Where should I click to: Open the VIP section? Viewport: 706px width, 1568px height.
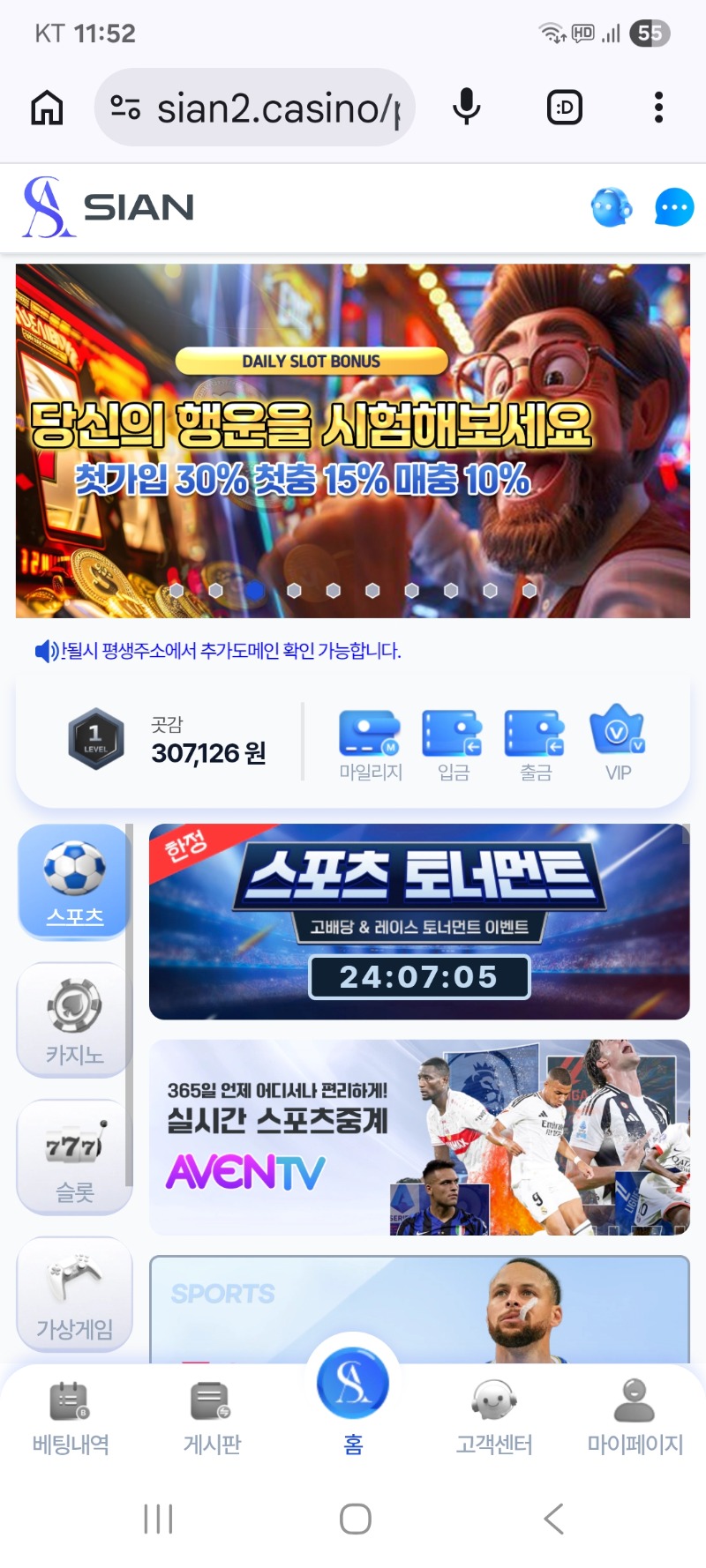pos(618,746)
